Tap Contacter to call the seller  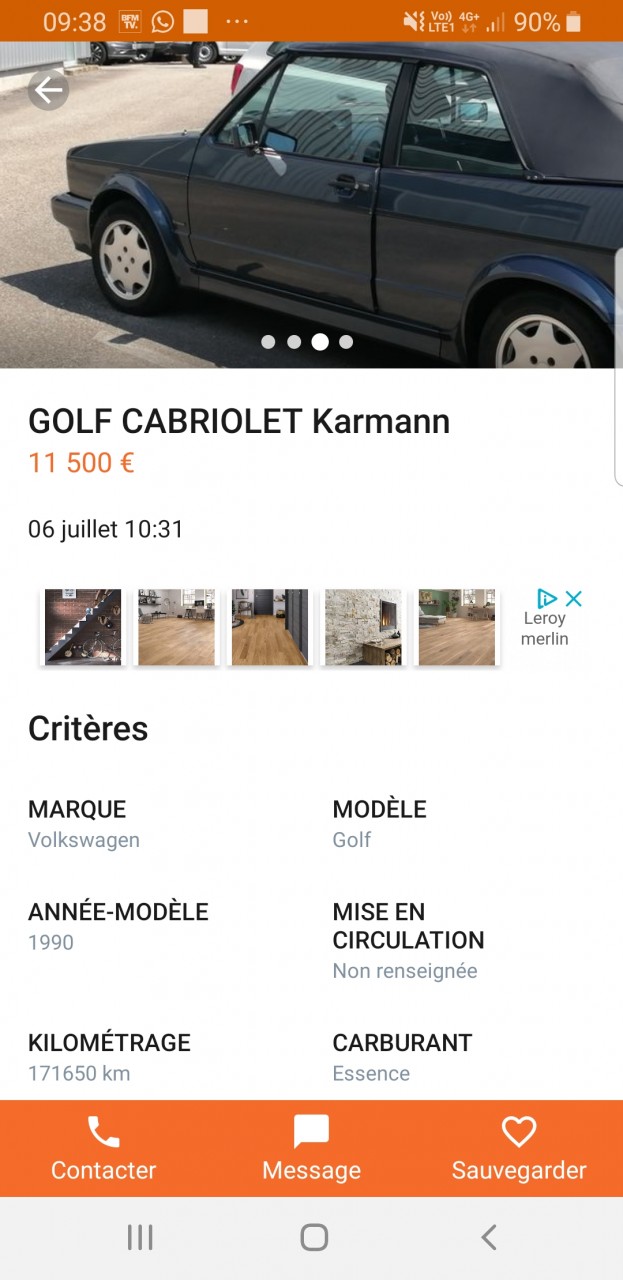pyautogui.click(x=104, y=1149)
